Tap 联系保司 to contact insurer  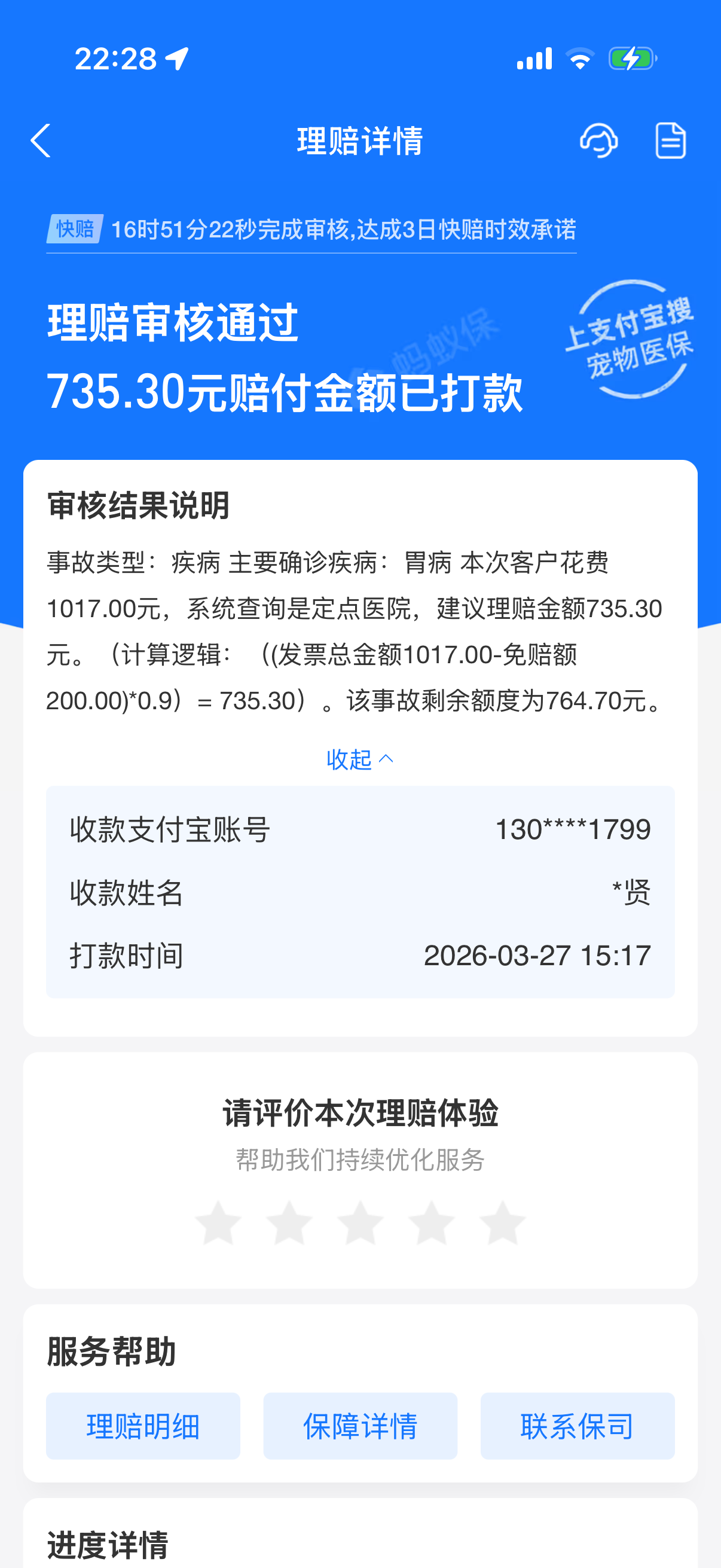(x=578, y=1426)
